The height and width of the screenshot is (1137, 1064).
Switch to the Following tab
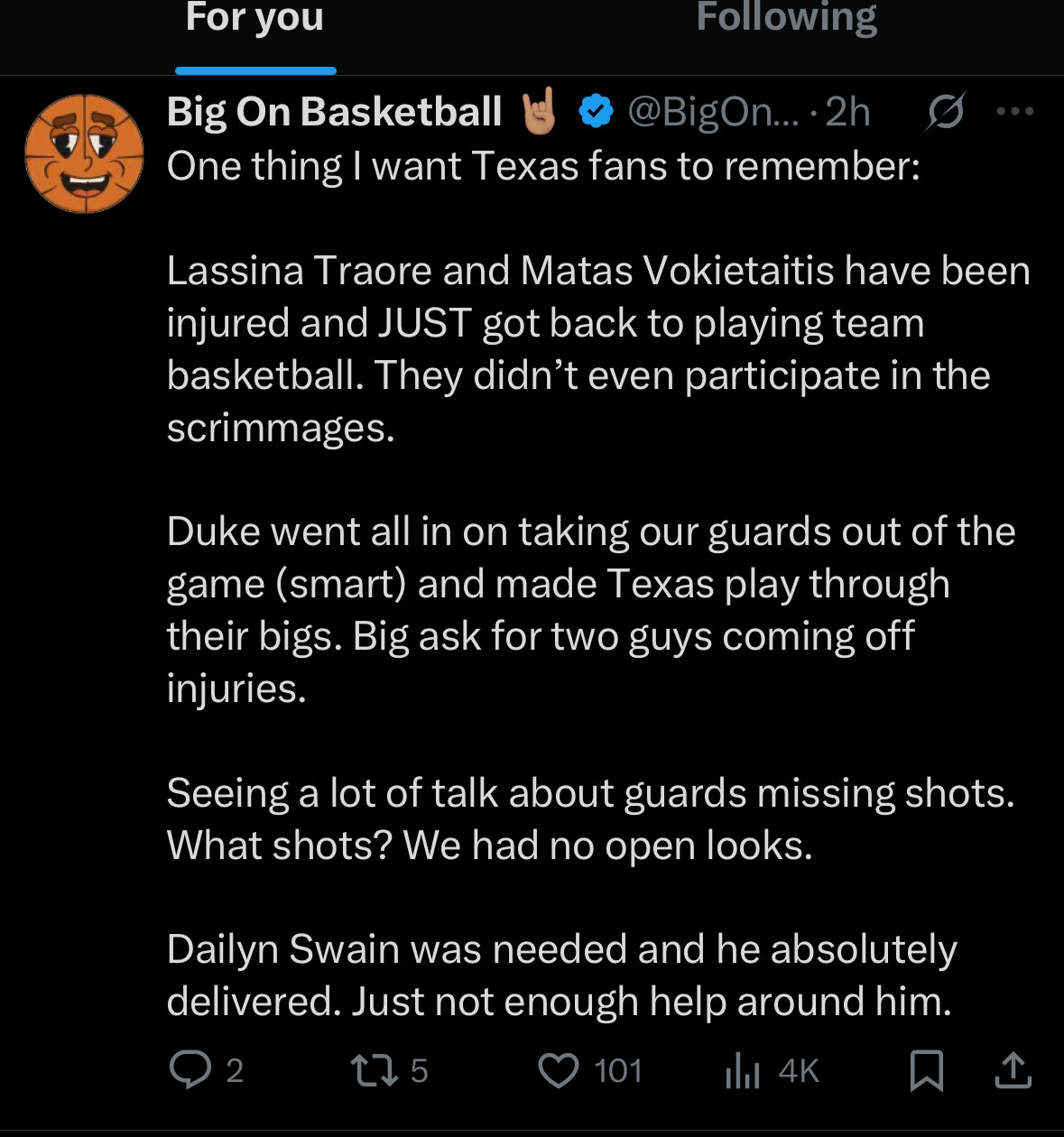tap(786, 20)
